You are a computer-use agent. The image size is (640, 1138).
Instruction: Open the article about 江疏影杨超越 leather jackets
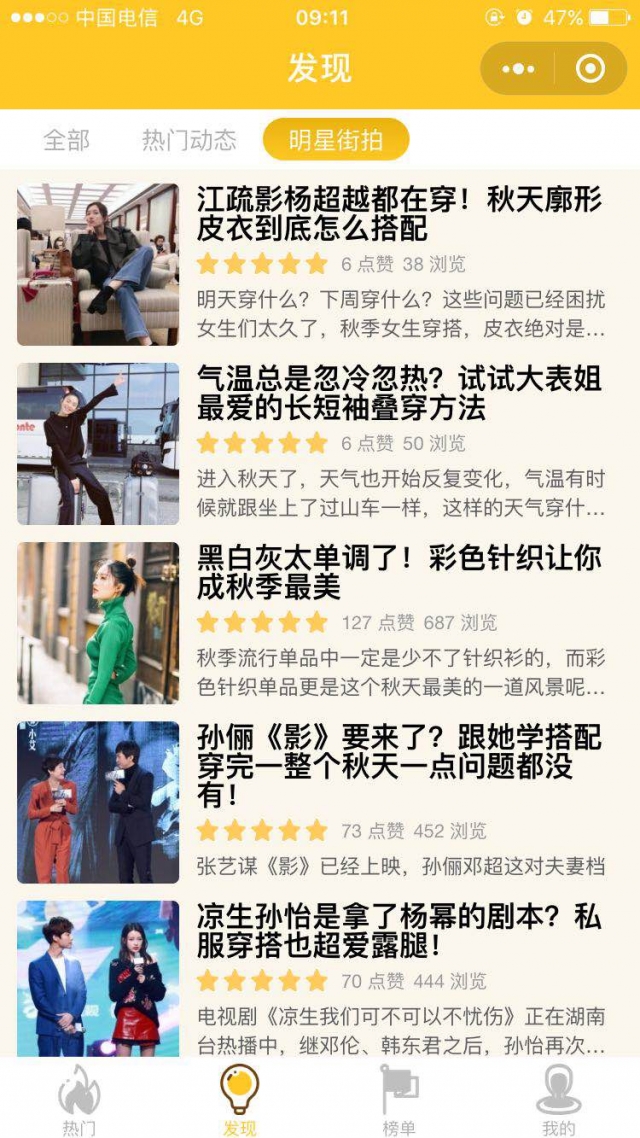(399, 214)
